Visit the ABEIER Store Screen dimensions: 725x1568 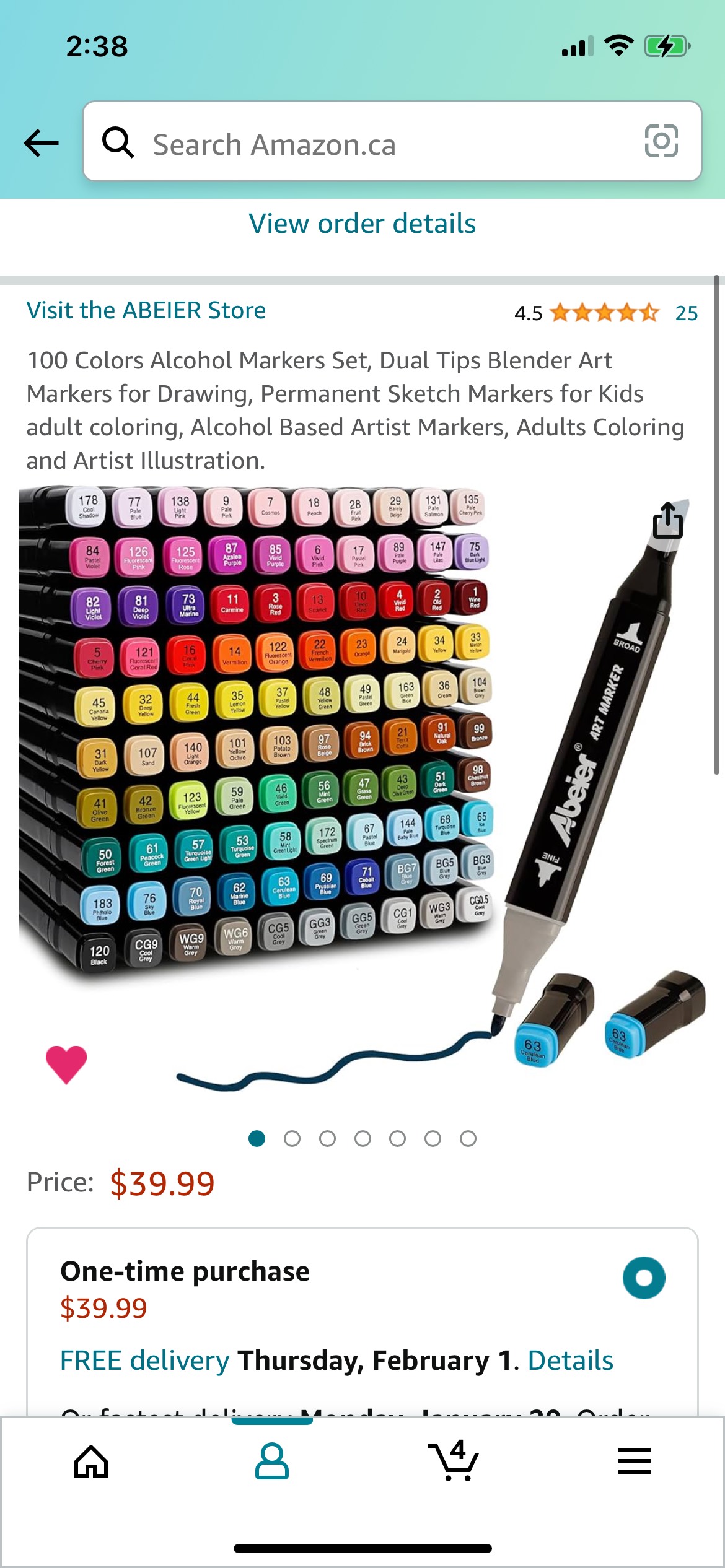tap(146, 310)
